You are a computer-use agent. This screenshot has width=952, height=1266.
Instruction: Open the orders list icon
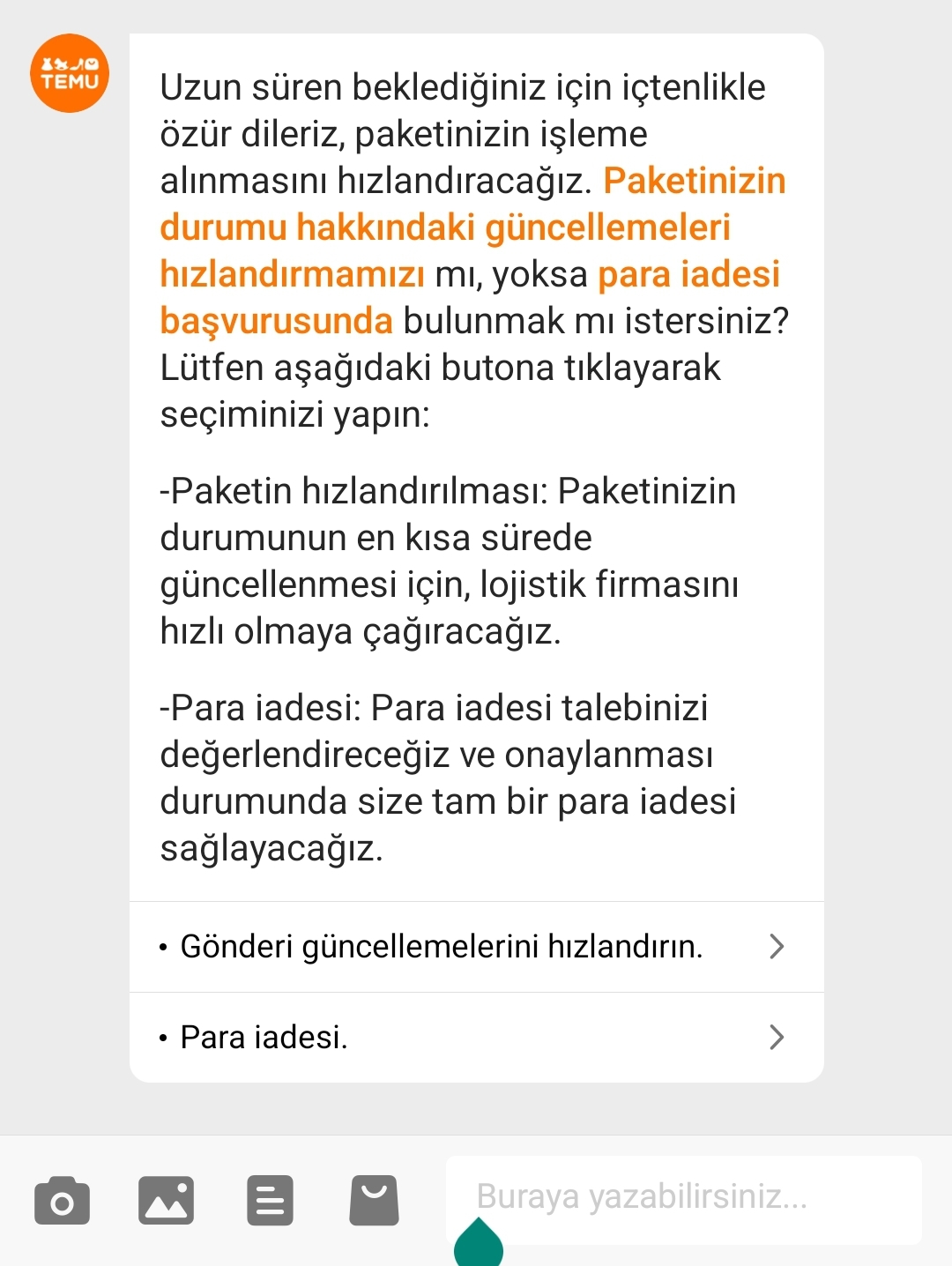pyautogui.click(x=270, y=1201)
